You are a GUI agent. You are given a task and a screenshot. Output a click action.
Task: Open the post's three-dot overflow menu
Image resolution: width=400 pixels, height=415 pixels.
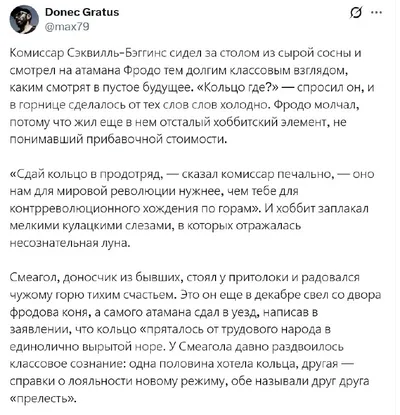[376, 13]
